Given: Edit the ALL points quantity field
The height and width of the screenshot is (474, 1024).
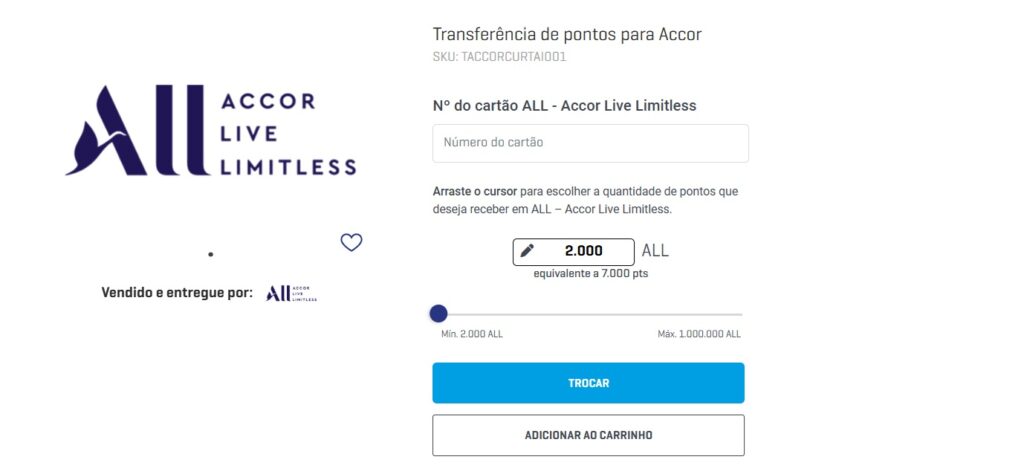Looking at the screenshot, I should point(583,251).
